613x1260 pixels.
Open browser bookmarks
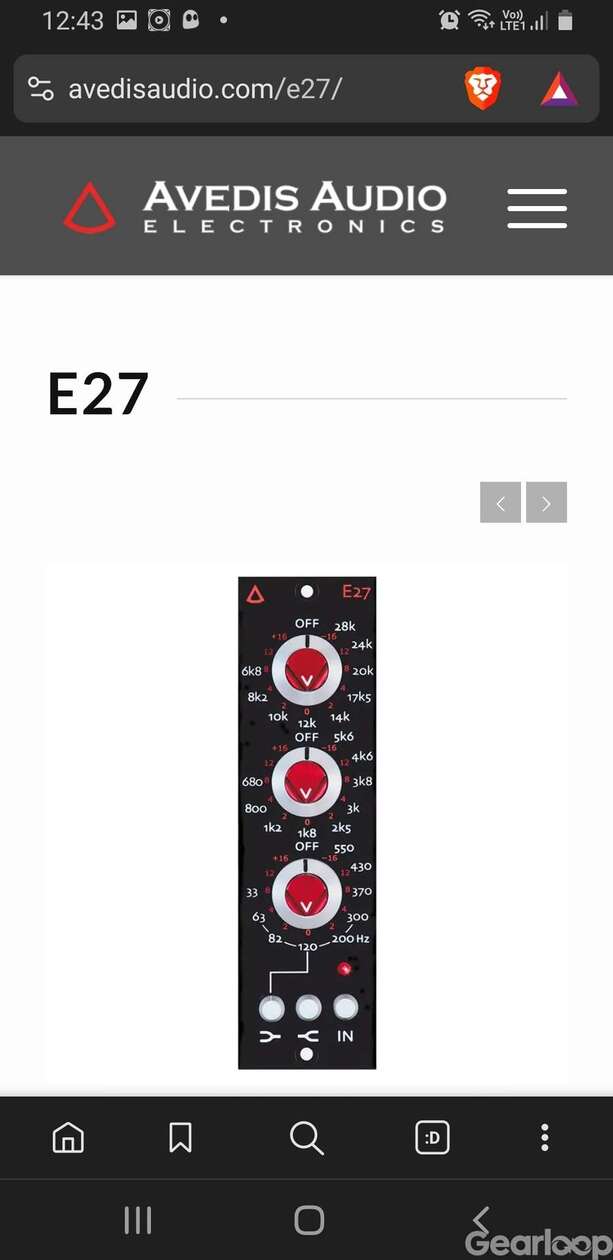[180, 1137]
